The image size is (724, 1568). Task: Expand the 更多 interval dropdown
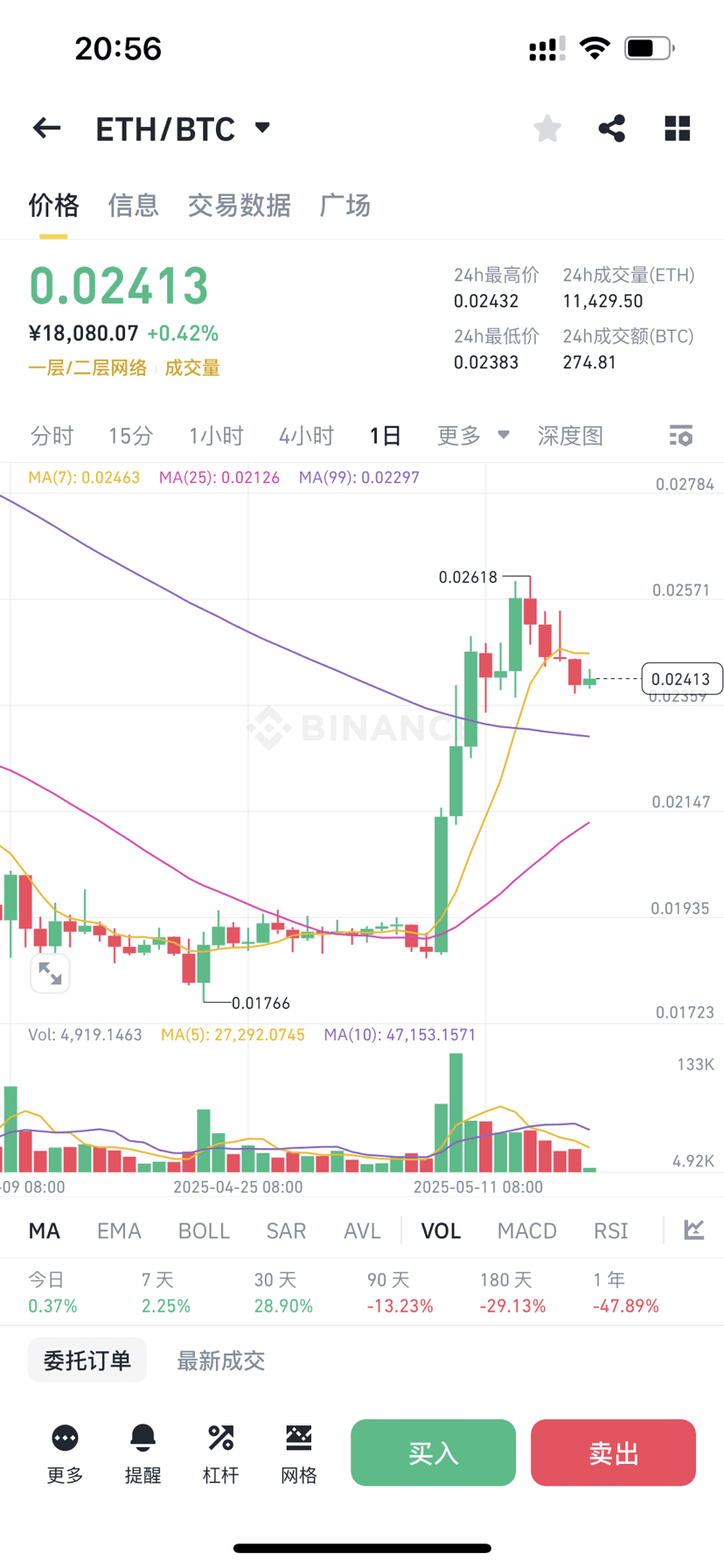point(473,435)
